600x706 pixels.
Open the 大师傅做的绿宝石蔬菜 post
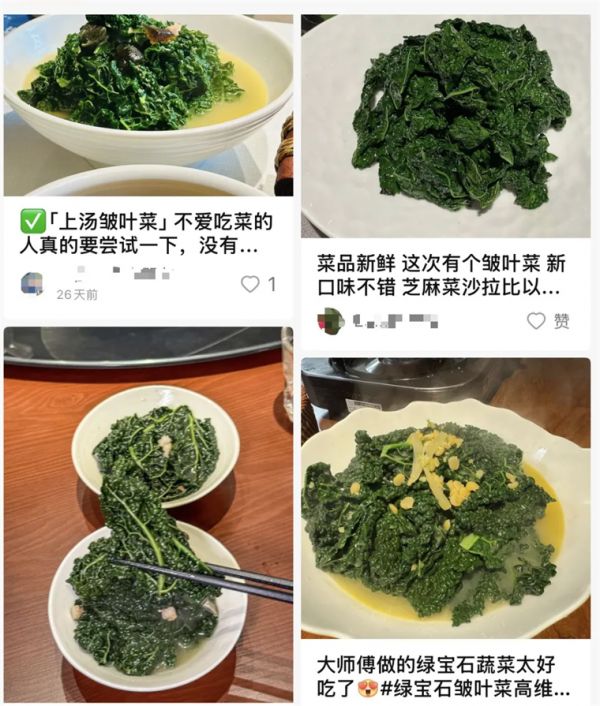446,500
